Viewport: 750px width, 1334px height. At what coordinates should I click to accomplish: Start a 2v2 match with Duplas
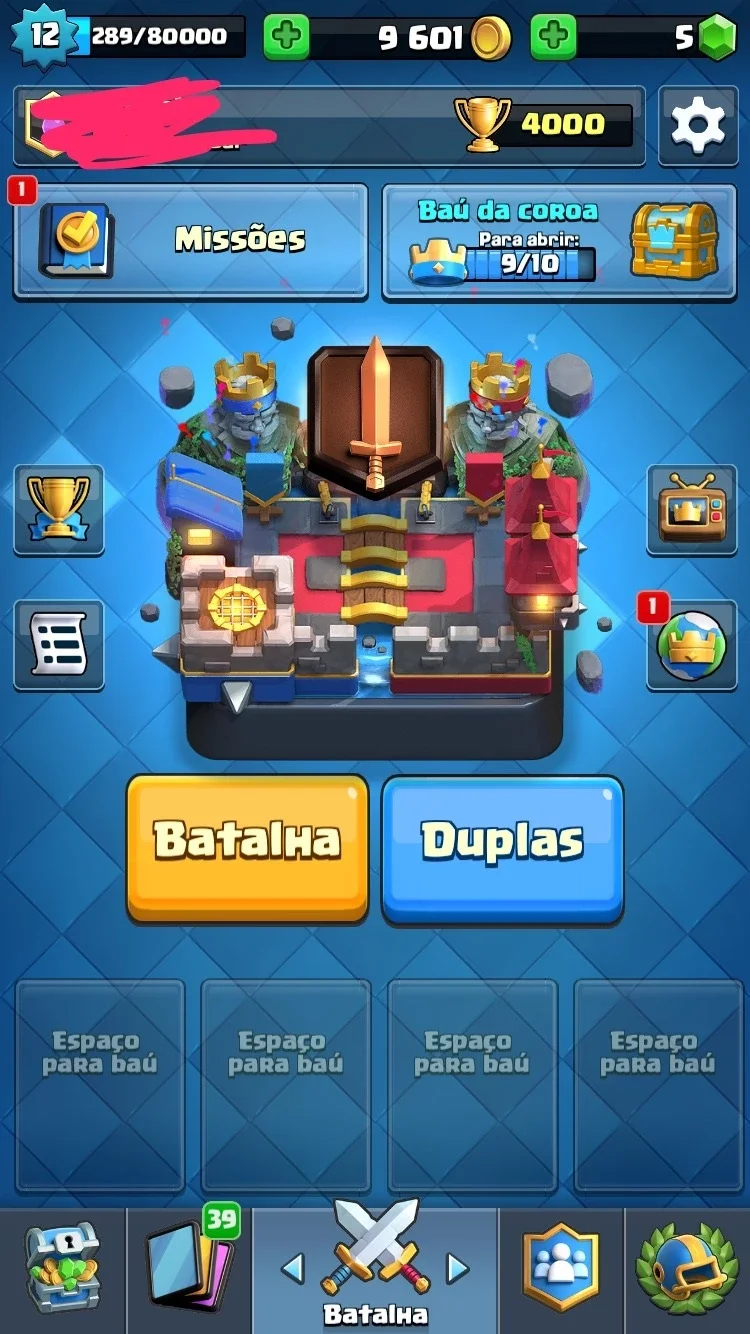tap(502, 848)
